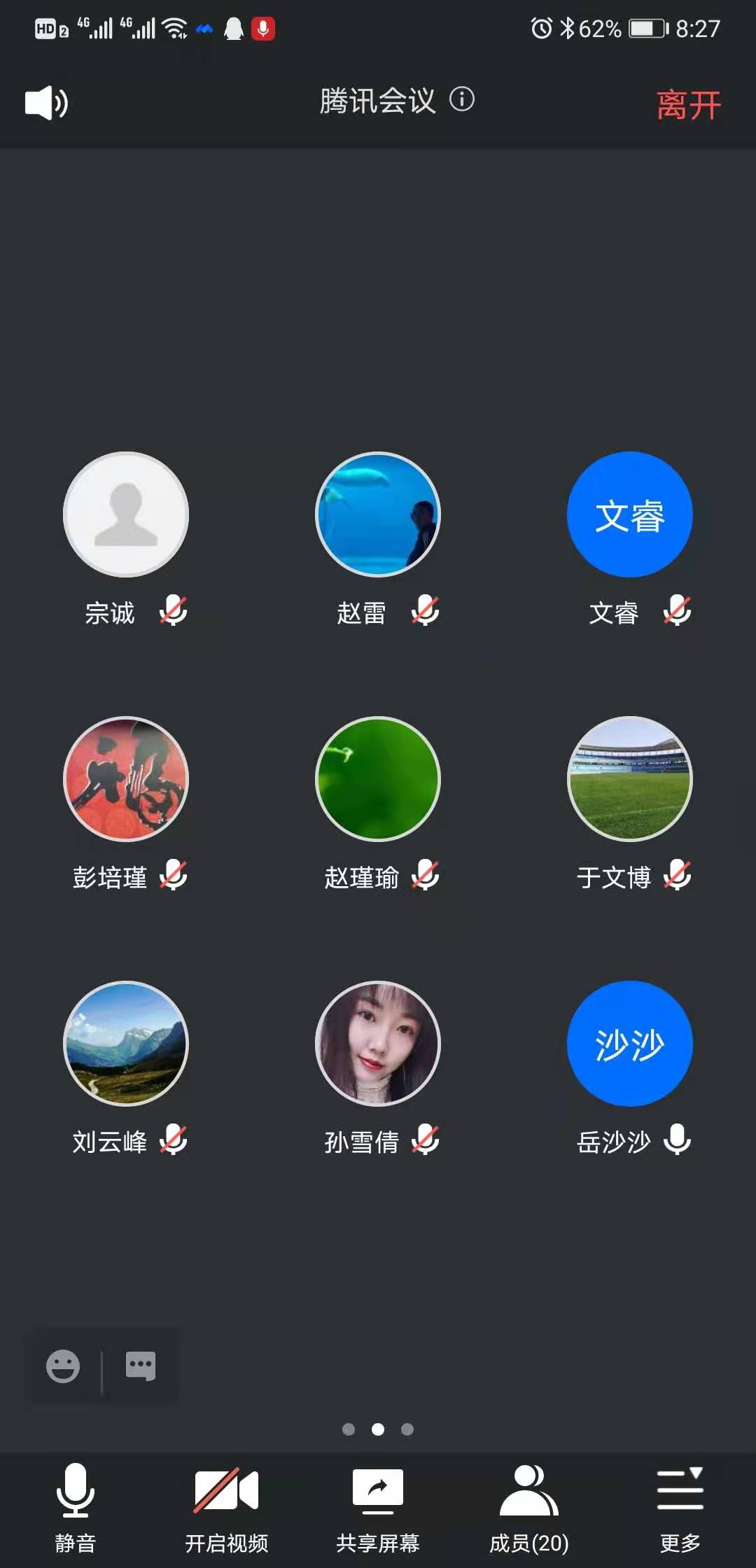Select 刘云峰's participant avatar
Screen dimensions: 756x1568
coord(126,1044)
